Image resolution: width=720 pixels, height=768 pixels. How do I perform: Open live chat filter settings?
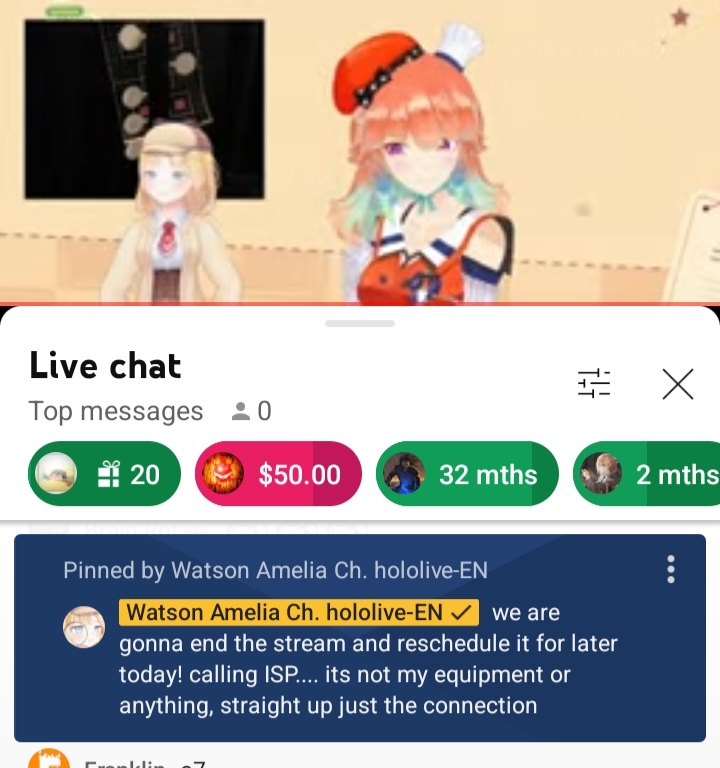594,383
